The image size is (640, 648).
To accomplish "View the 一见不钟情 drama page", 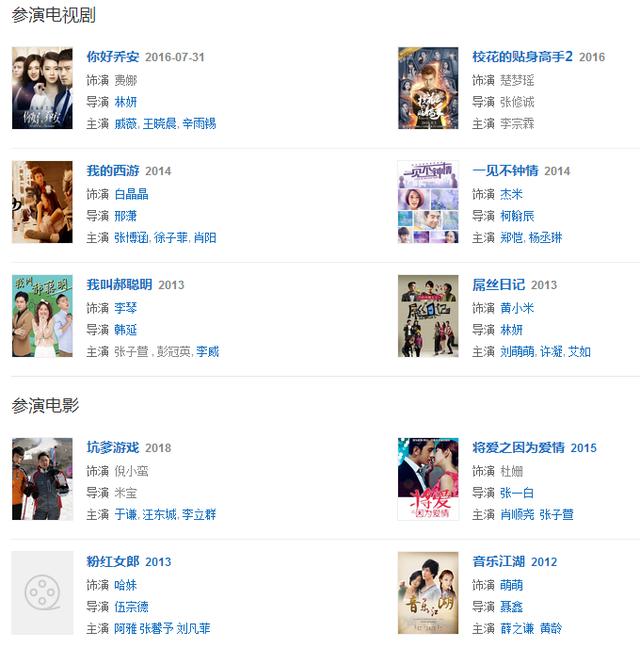I will click(505, 171).
